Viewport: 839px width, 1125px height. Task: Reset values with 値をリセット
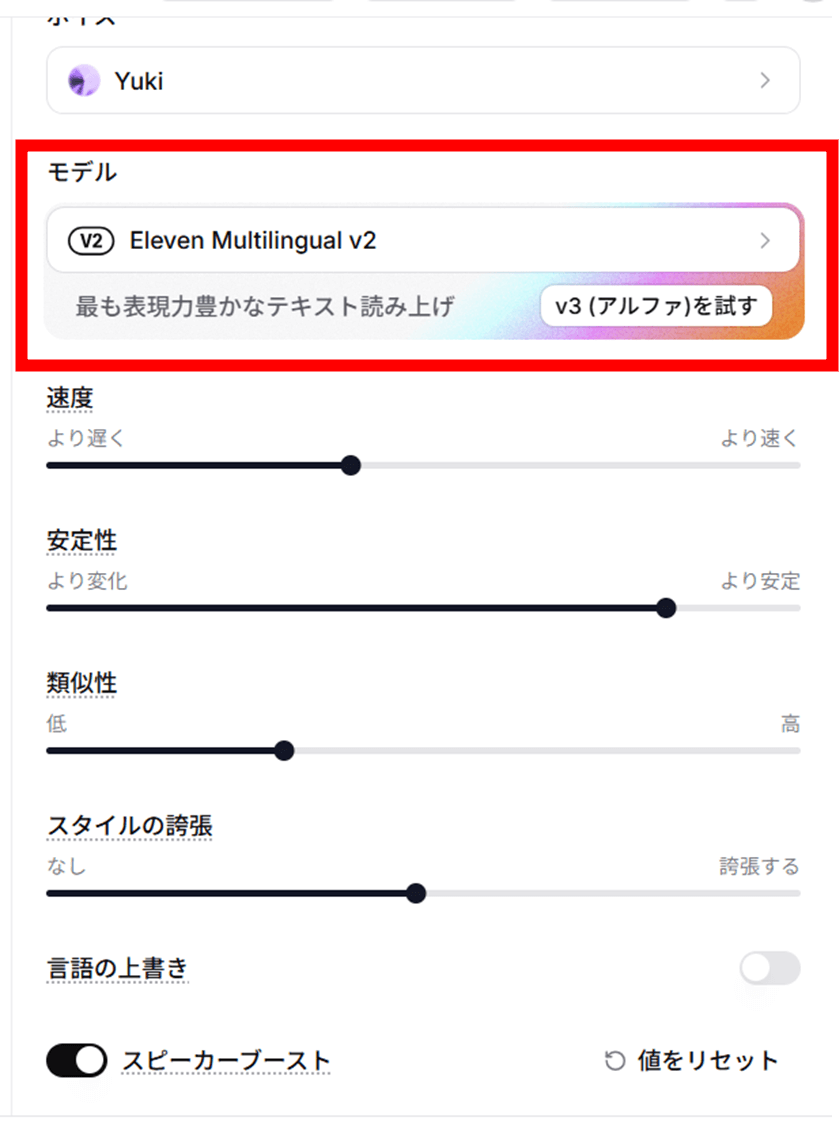point(692,1060)
